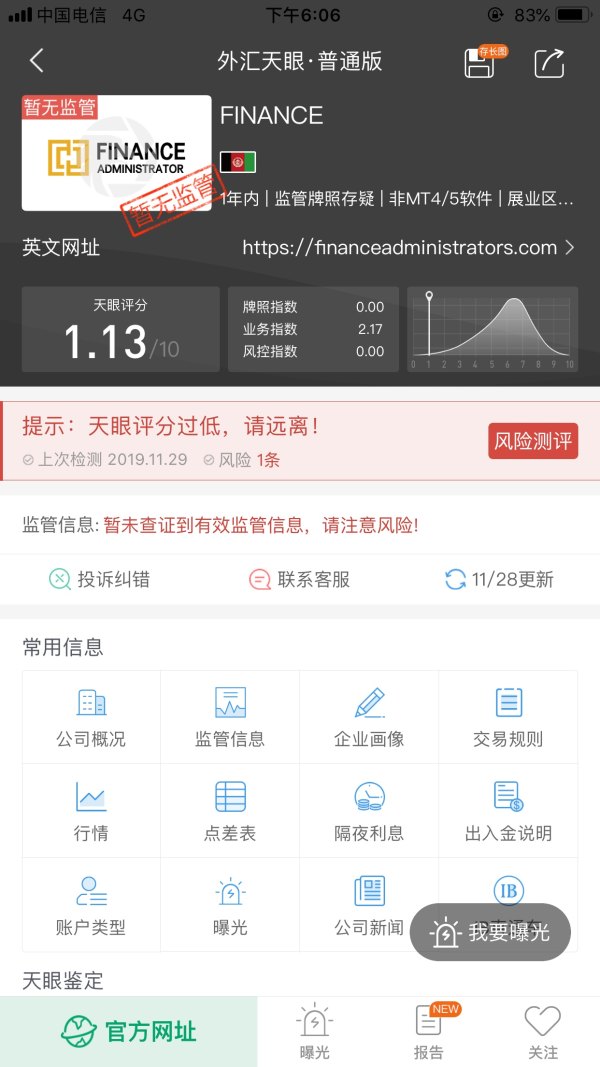This screenshot has height=1067, width=600.
Task: Refresh data with 11/28更新
Action: tap(499, 579)
